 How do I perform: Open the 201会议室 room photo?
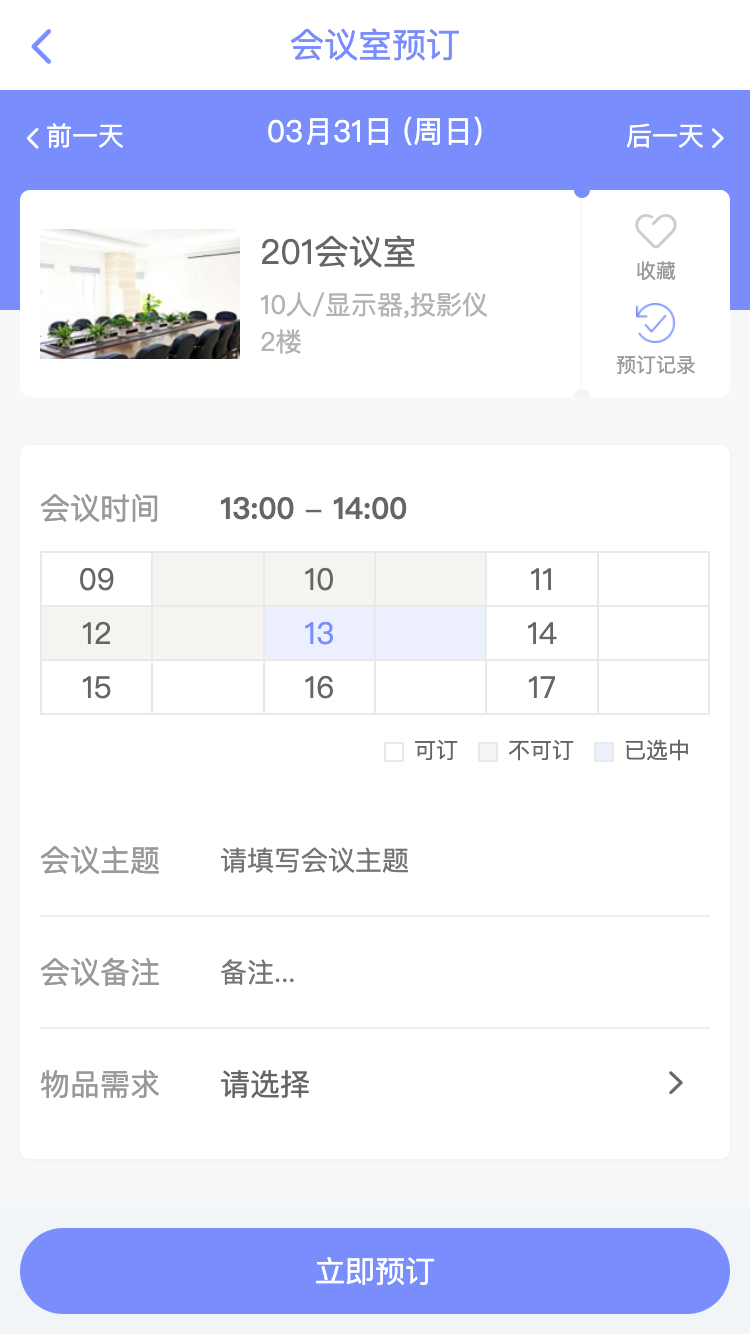tap(140, 294)
